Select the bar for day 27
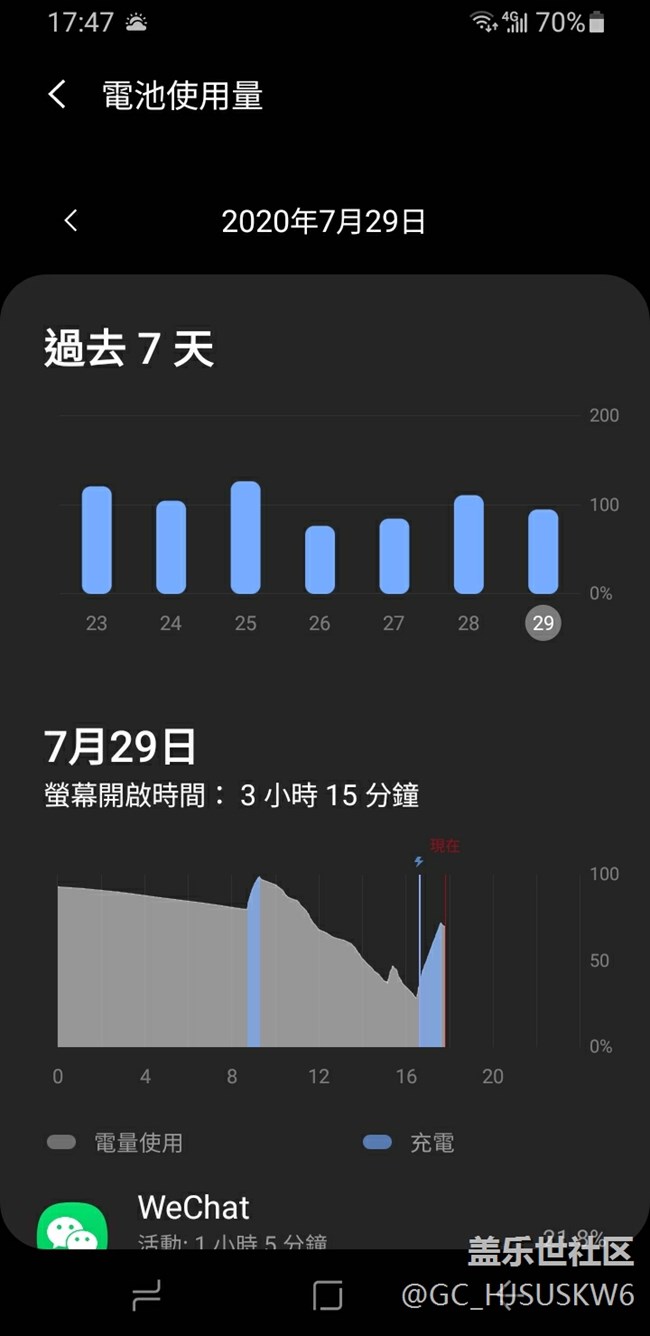Image resolution: width=650 pixels, height=1336 pixels. coord(394,556)
